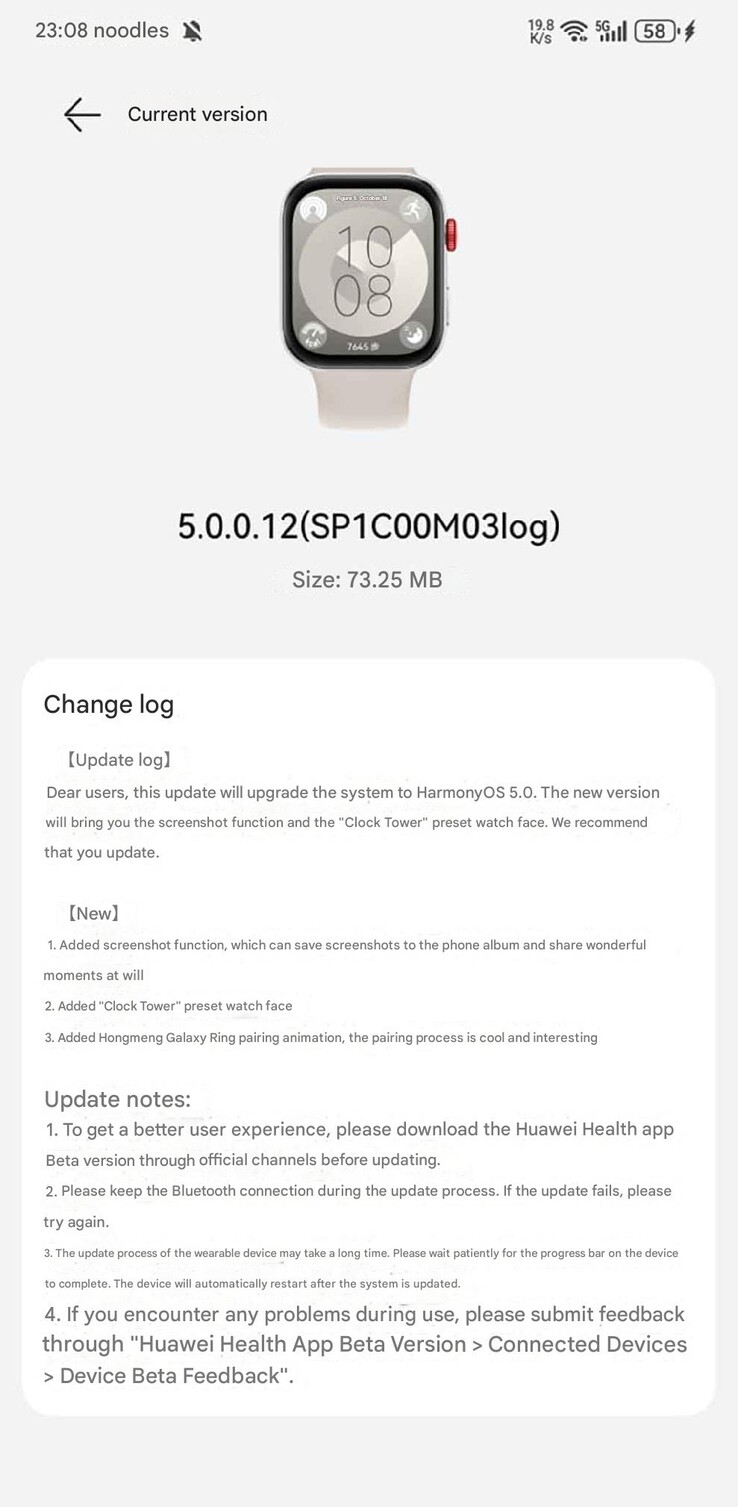Go back from Current version screen

pos(82,115)
